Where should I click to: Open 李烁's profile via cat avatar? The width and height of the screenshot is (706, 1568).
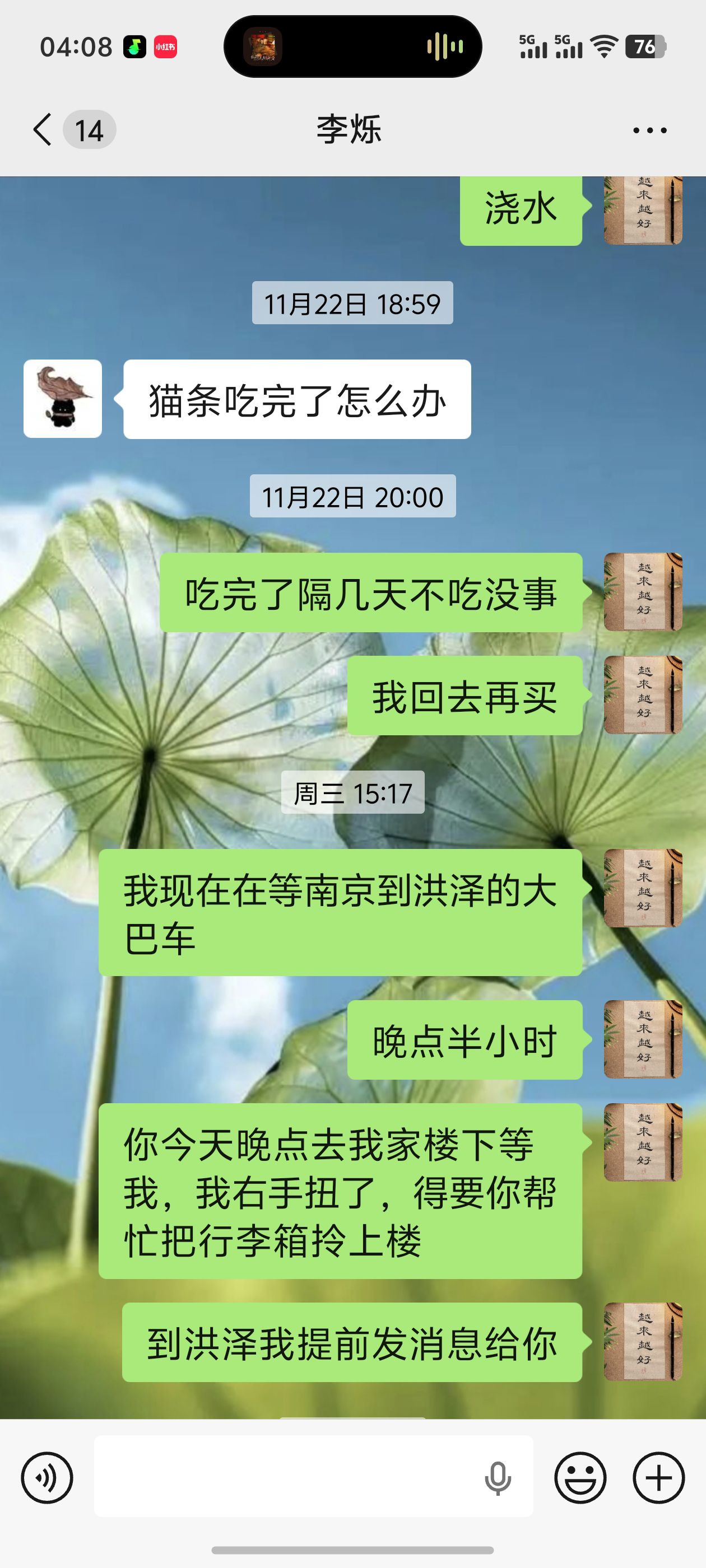tap(63, 399)
